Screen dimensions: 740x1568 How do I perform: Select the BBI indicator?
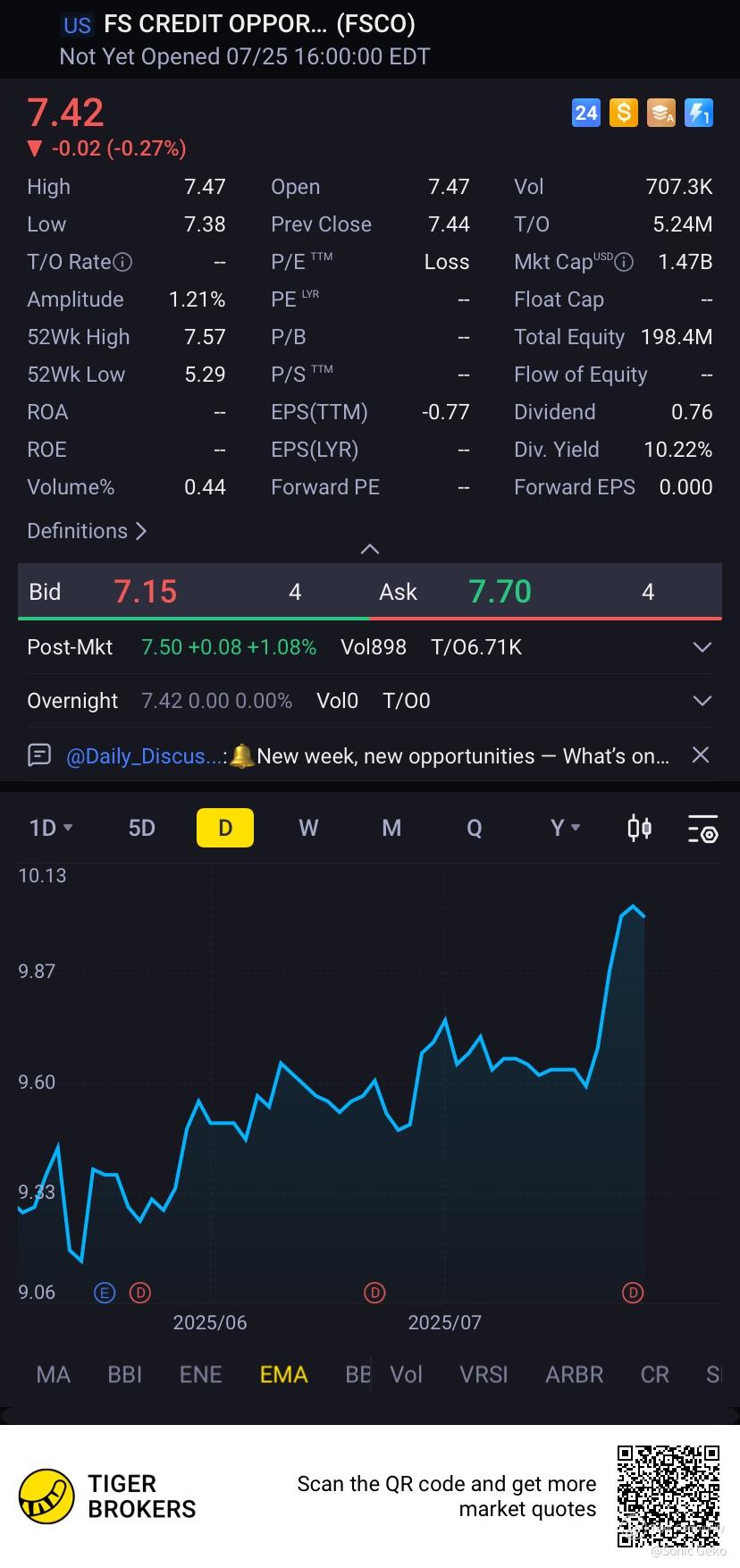[125, 1375]
